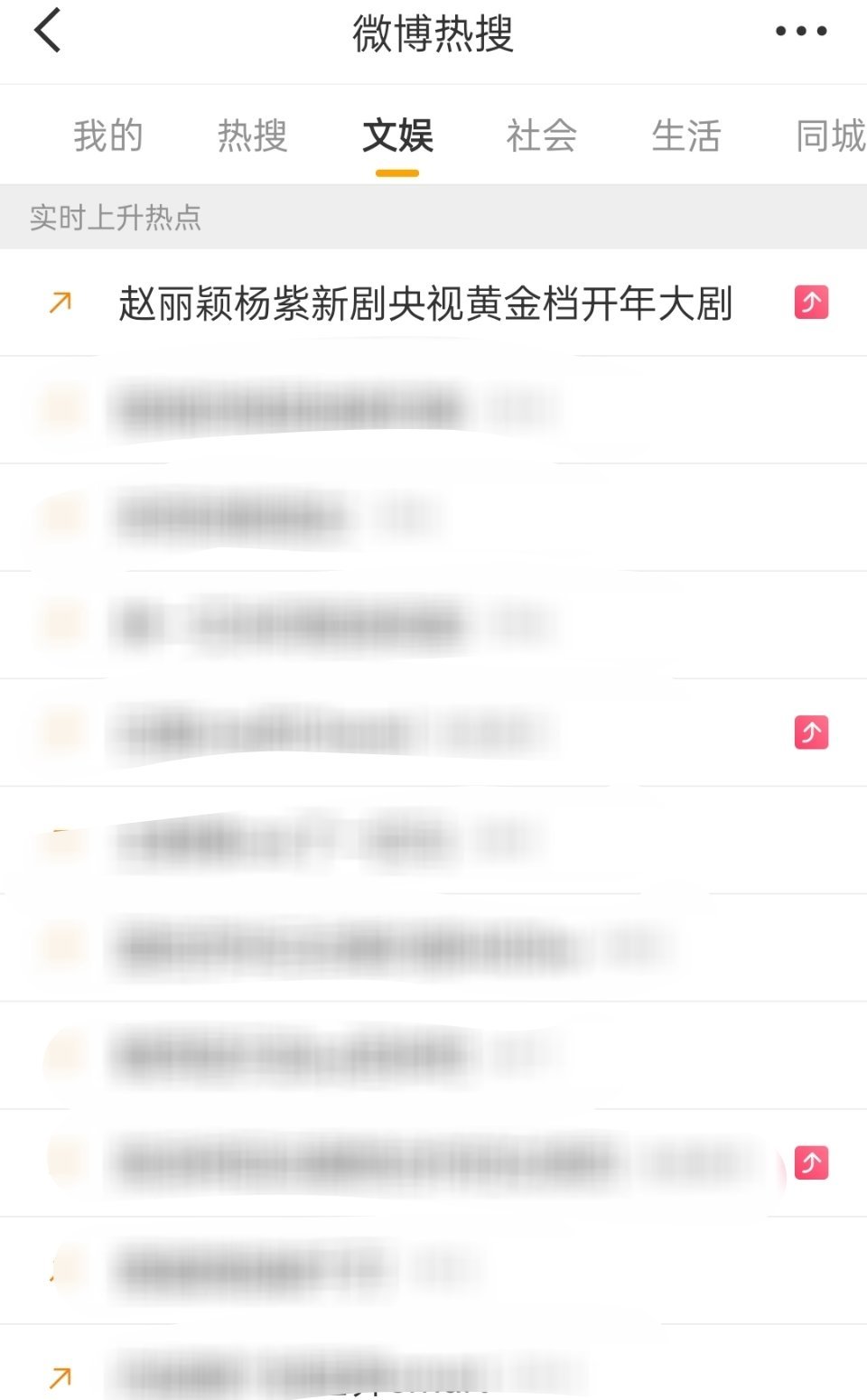The width and height of the screenshot is (867, 1400).
Task: Open the three-dot overflow menu
Action: [x=799, y=30]
